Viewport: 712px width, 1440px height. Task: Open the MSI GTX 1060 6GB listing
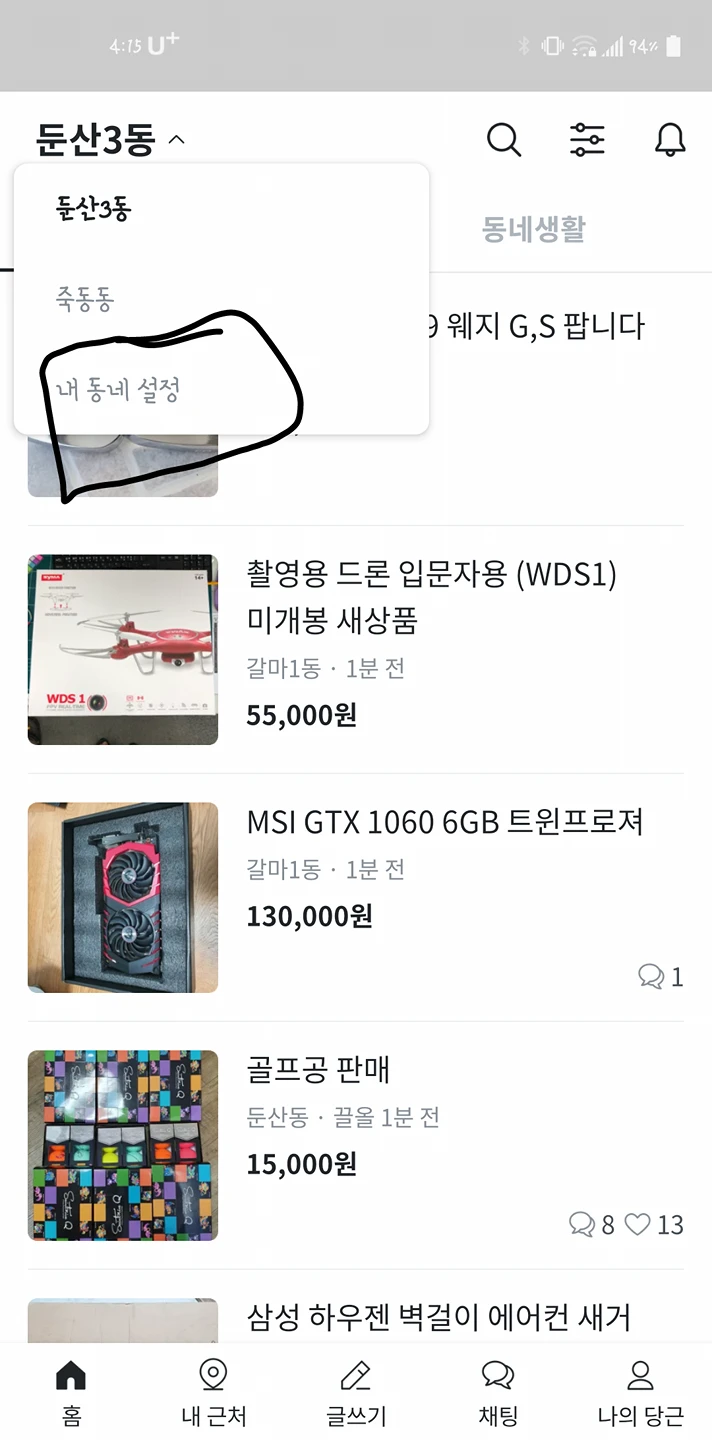coord(356,897)
